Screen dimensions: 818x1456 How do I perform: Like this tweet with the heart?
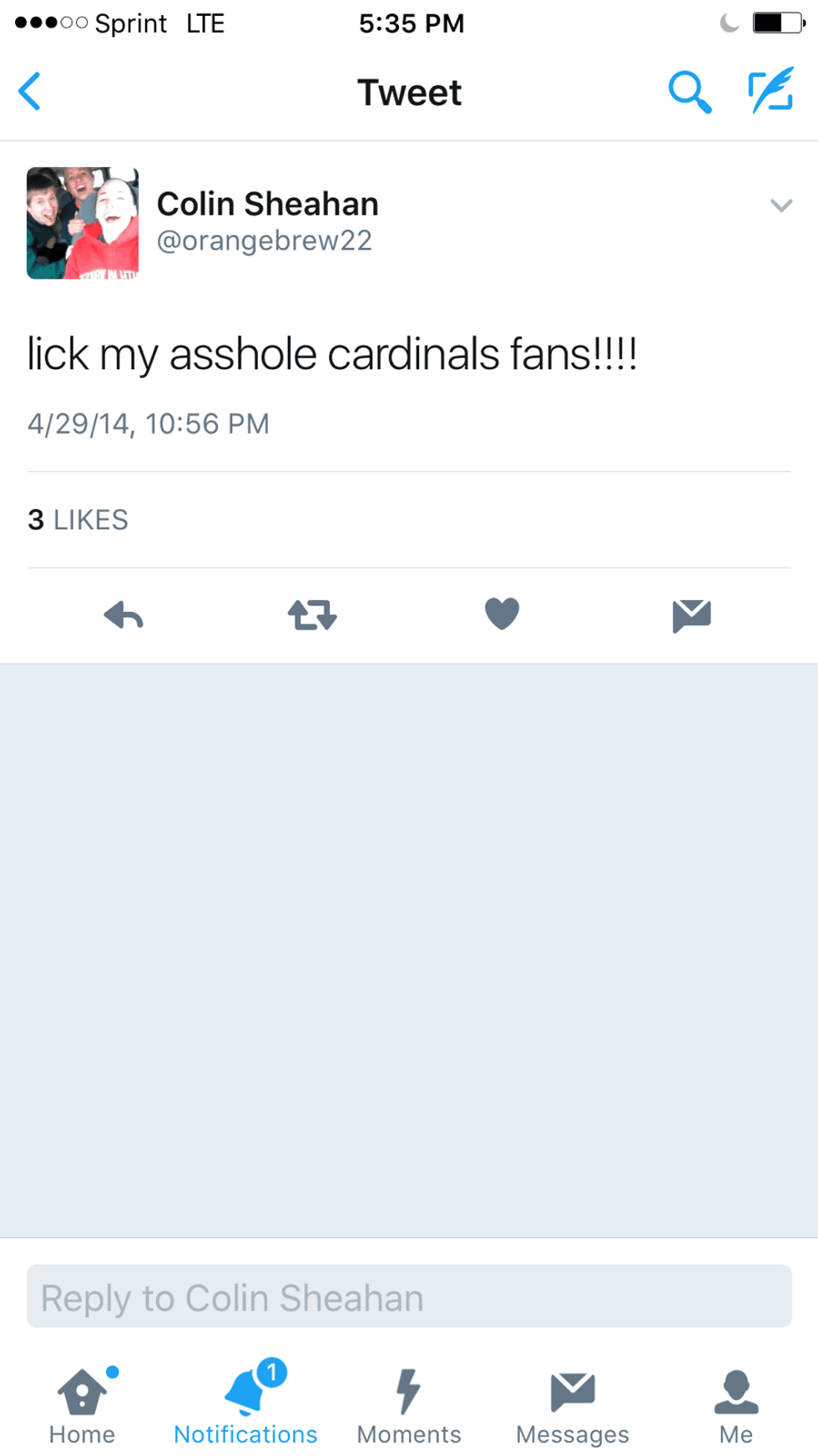pos(502,614)
